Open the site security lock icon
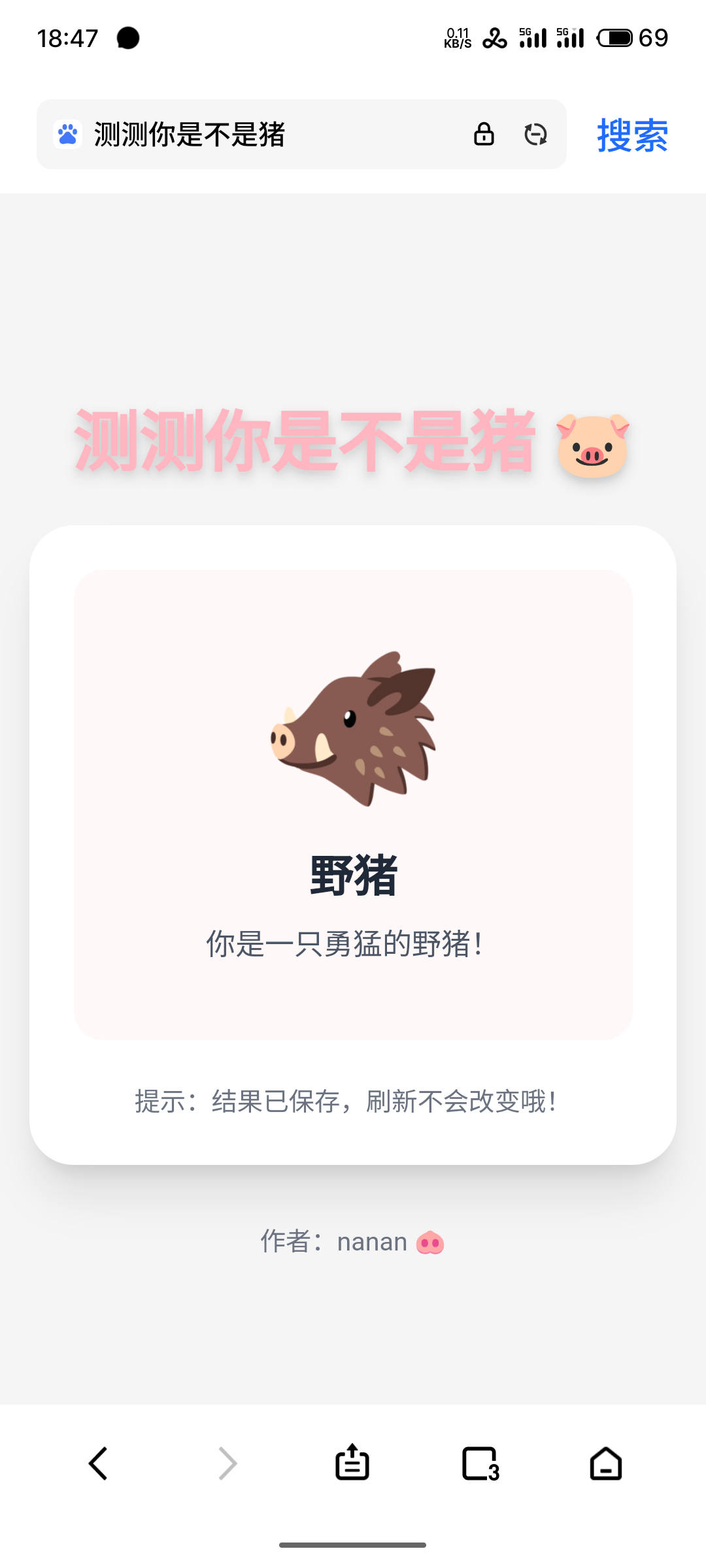 click(x=484, y=134)
